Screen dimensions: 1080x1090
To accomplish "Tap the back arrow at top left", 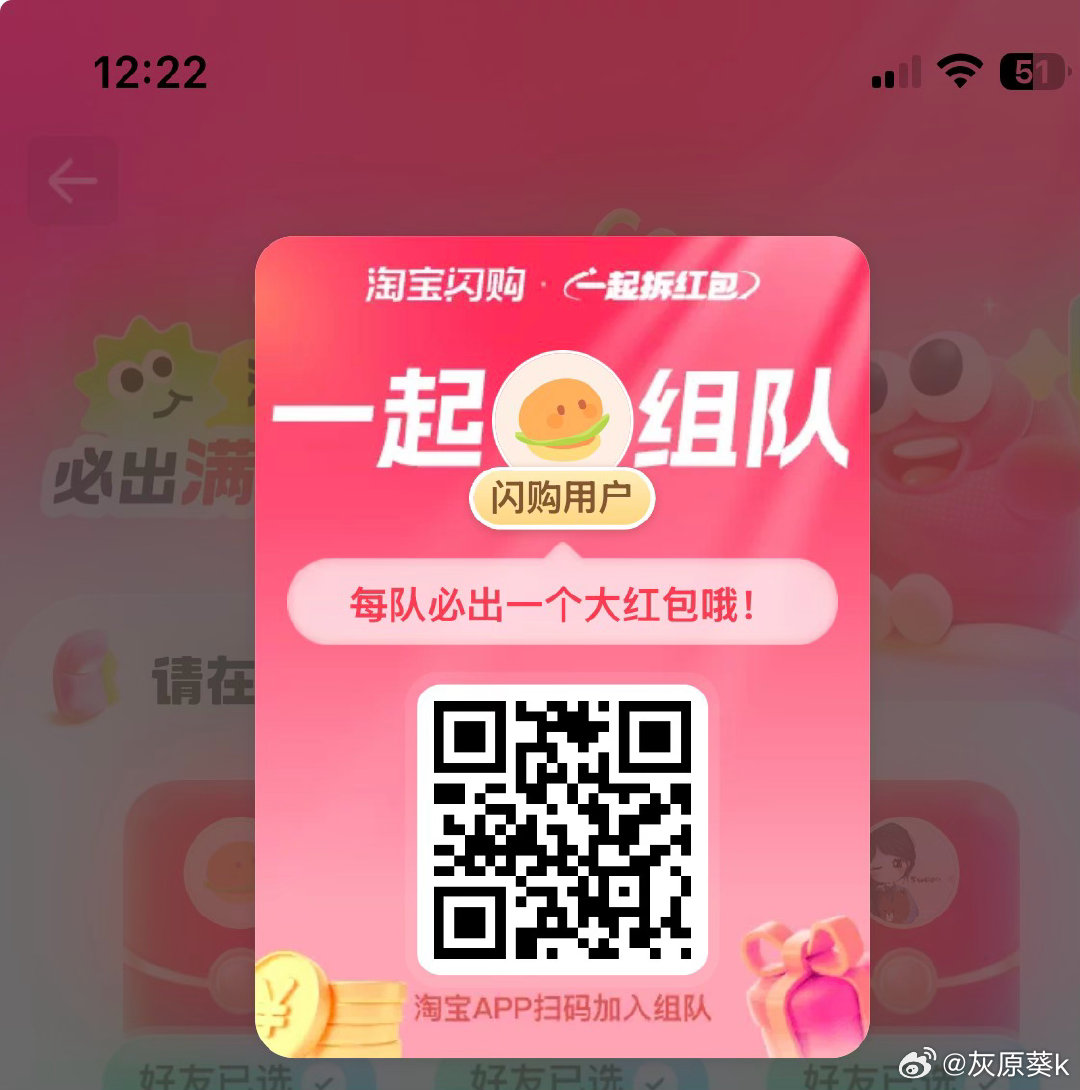I will click(x=73, y=181).
